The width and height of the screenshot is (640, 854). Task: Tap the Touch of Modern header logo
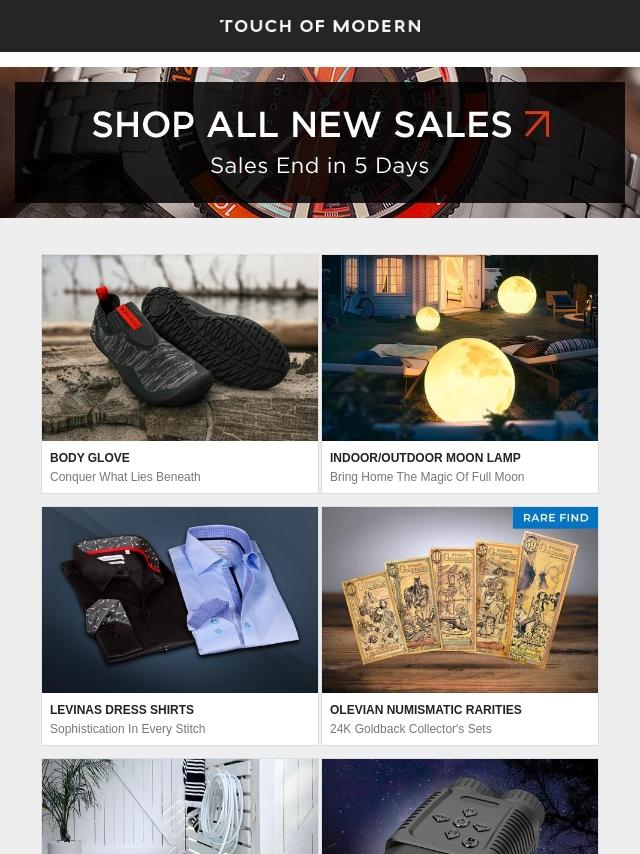[x=320, y=26]
